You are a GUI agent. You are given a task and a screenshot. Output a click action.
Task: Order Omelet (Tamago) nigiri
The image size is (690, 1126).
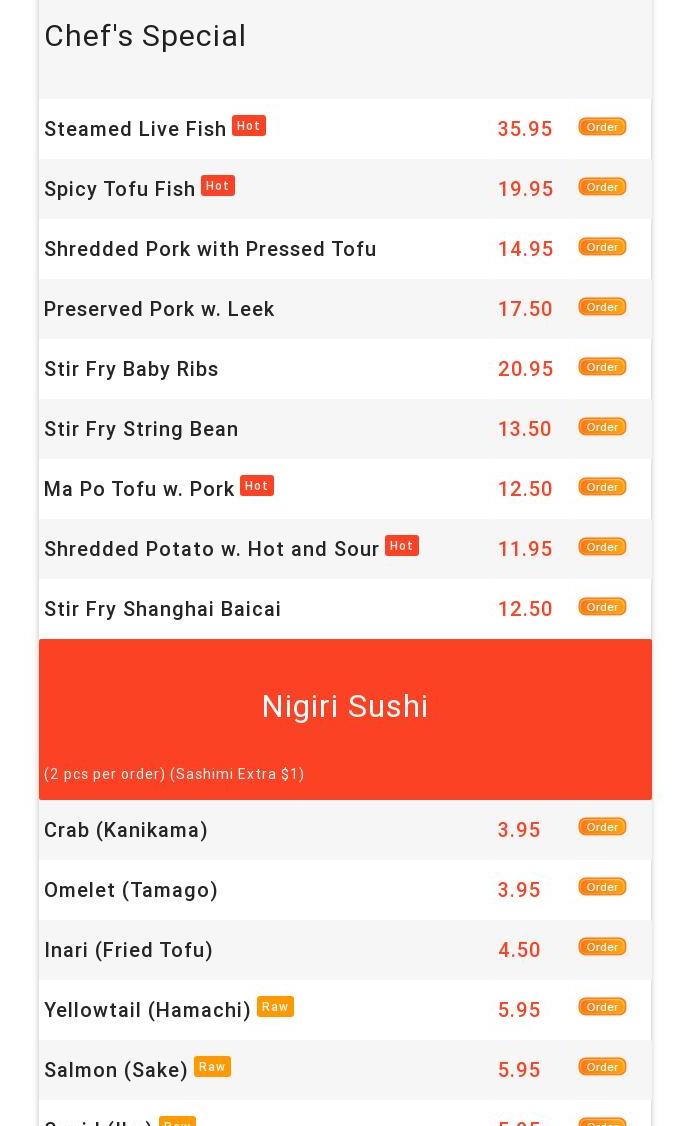[x=602, y=887]
